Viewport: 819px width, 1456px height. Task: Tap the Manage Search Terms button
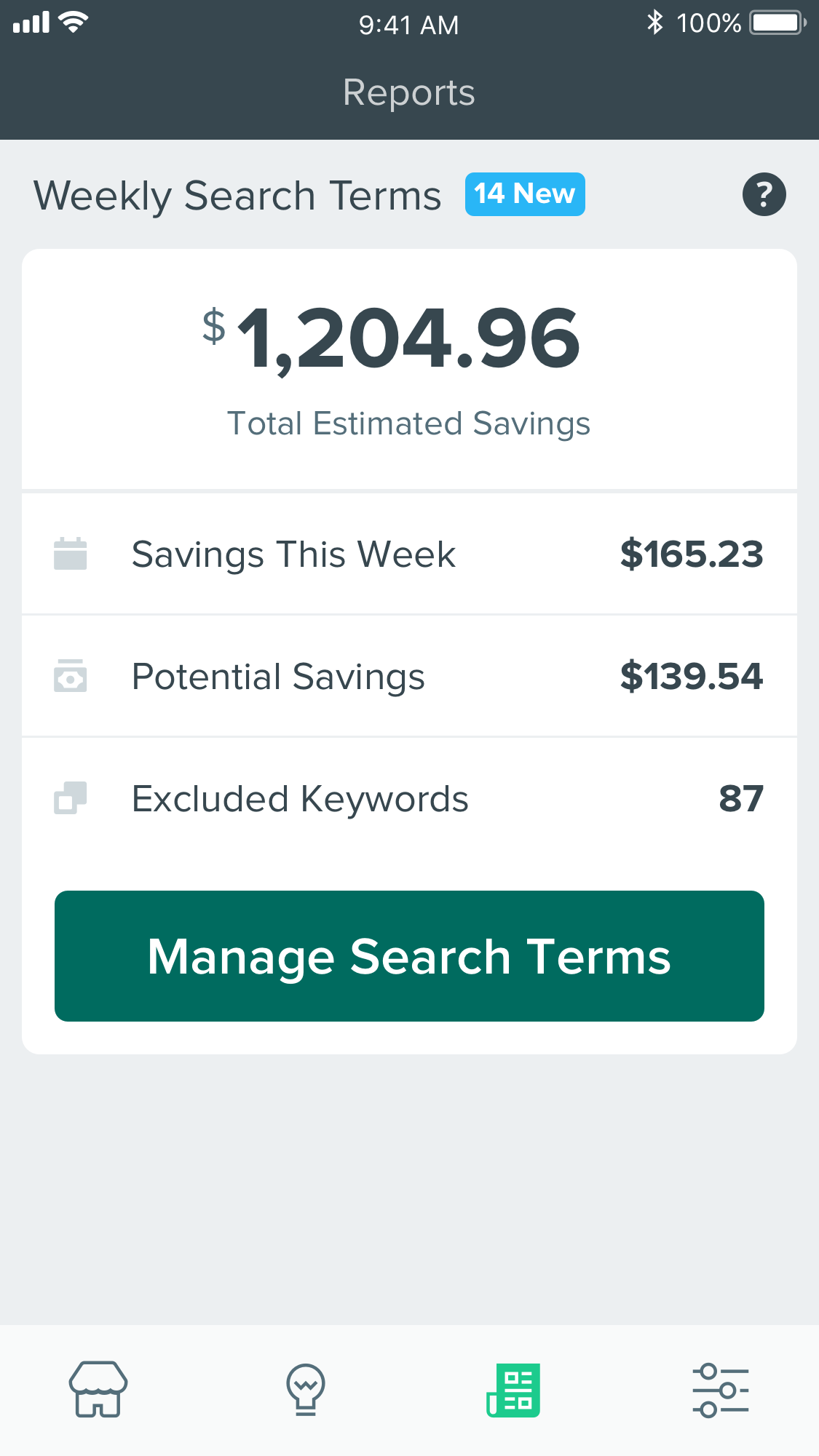coord(409,955)
